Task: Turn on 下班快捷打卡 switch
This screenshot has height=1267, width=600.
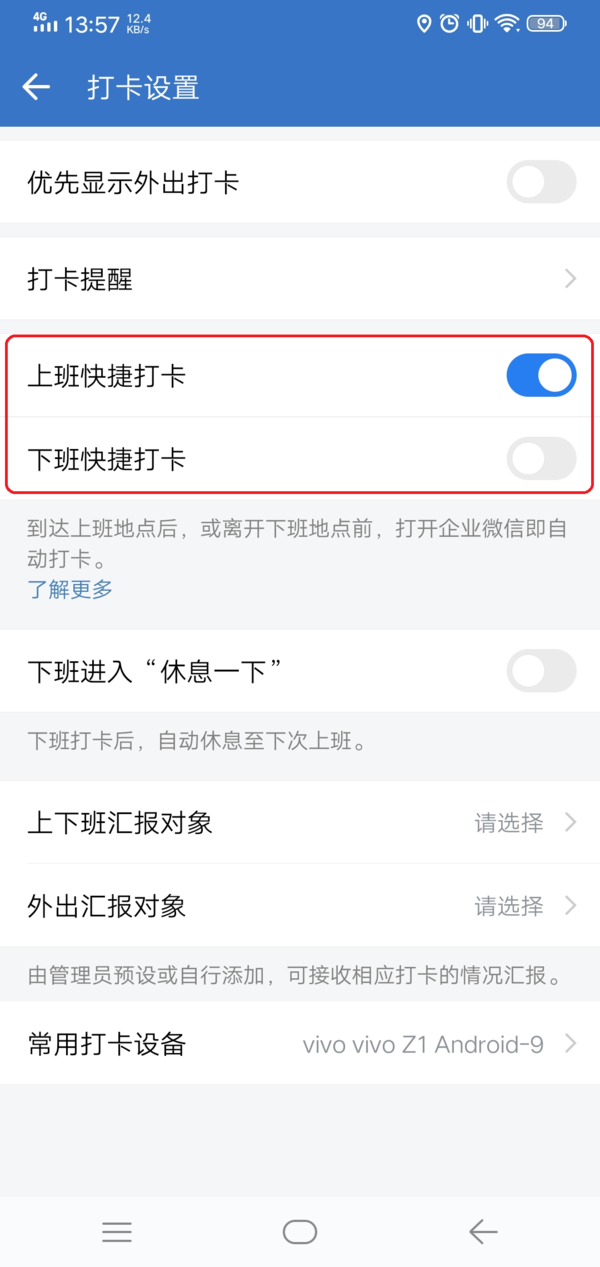Action: [x=541, y=459]
